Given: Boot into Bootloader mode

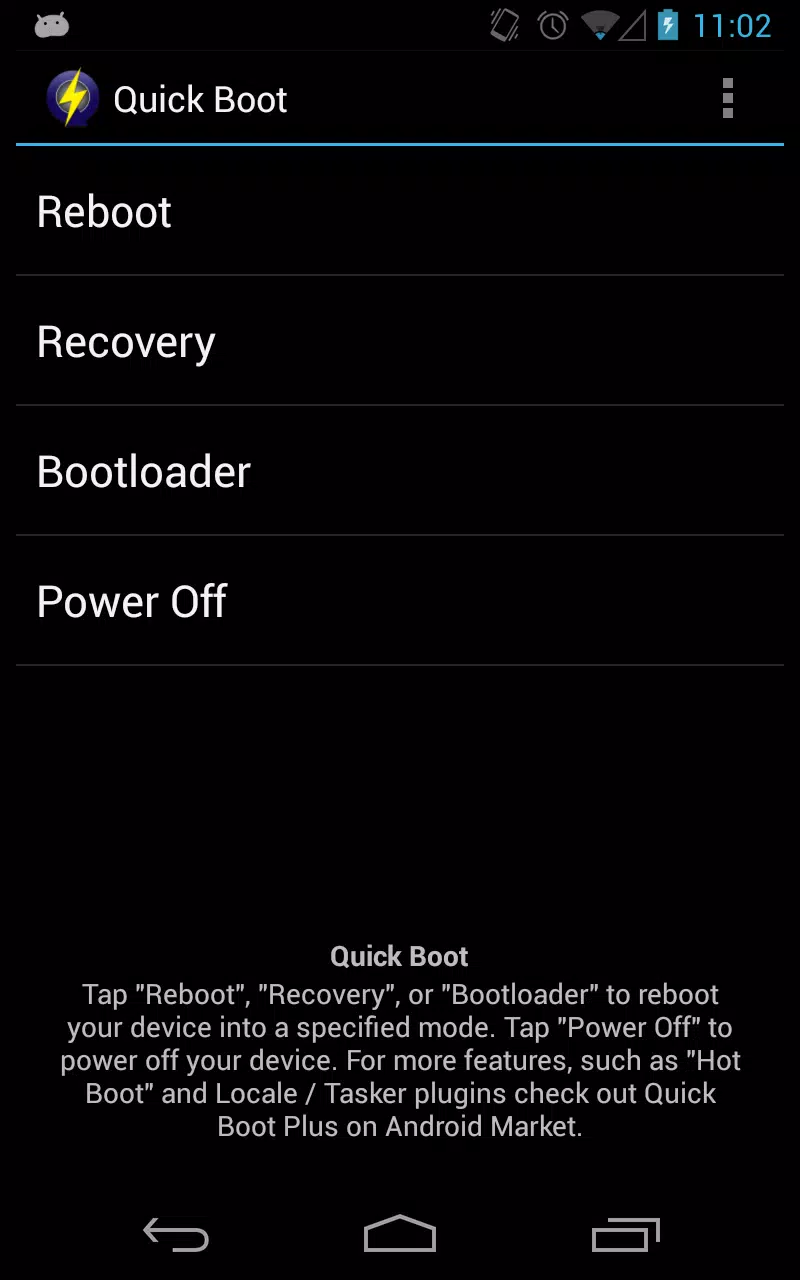Looking at the screenshot, I should point(143,471).
